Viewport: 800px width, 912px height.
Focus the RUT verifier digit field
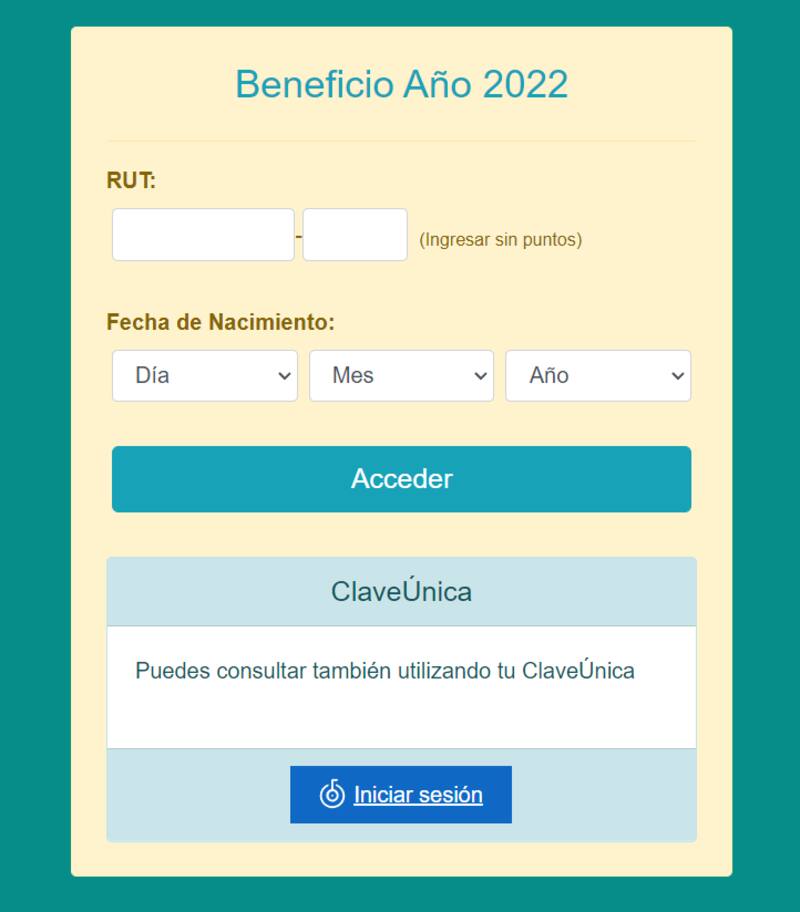355,235
